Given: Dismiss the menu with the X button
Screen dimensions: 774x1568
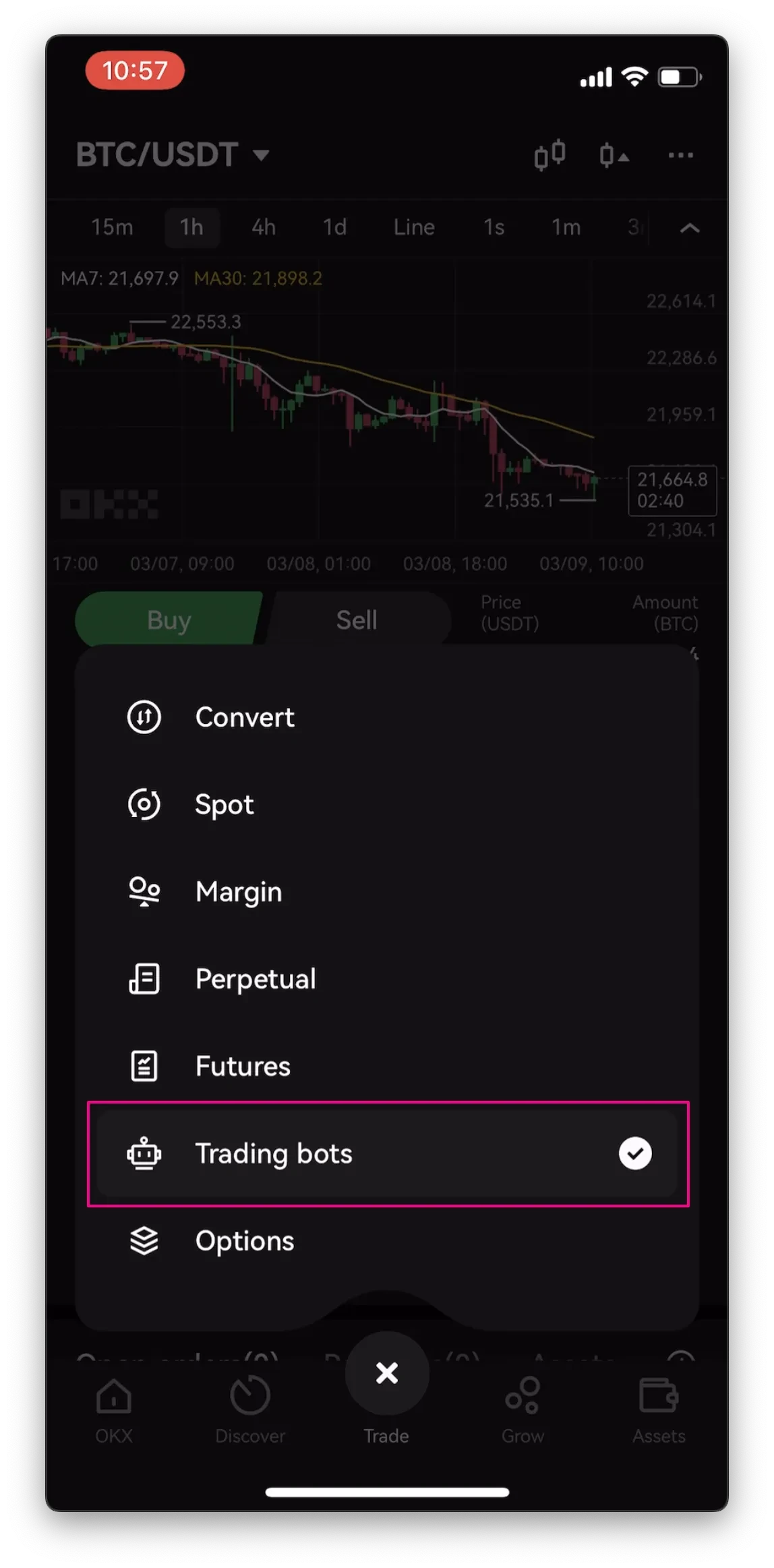Looking at the screenshot, I should tap(386, 1373).
